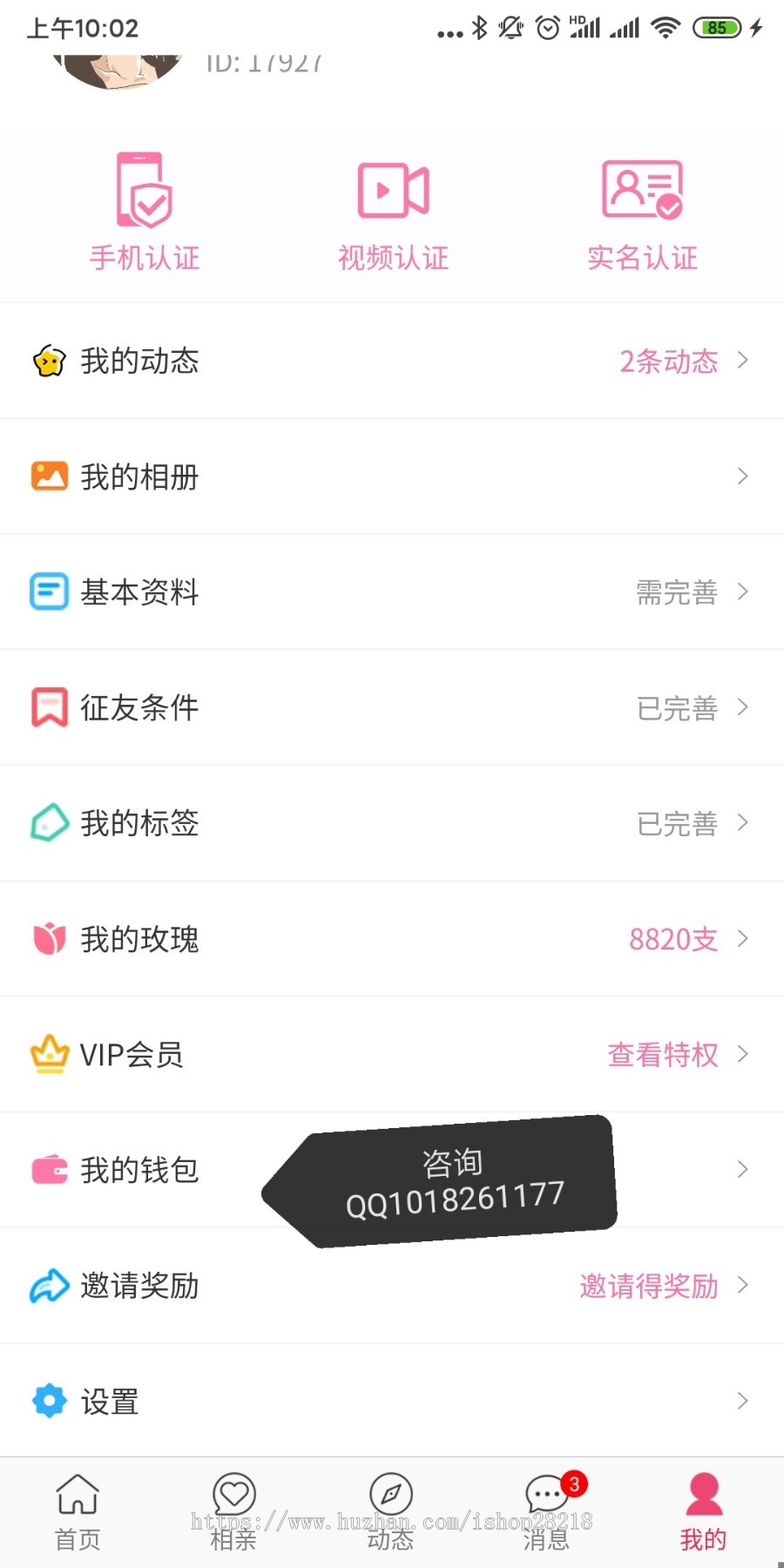This screenshot has height=1568, width=784.
Task: Open the blue gear icon beside 设置
Action: point(50,1401)
